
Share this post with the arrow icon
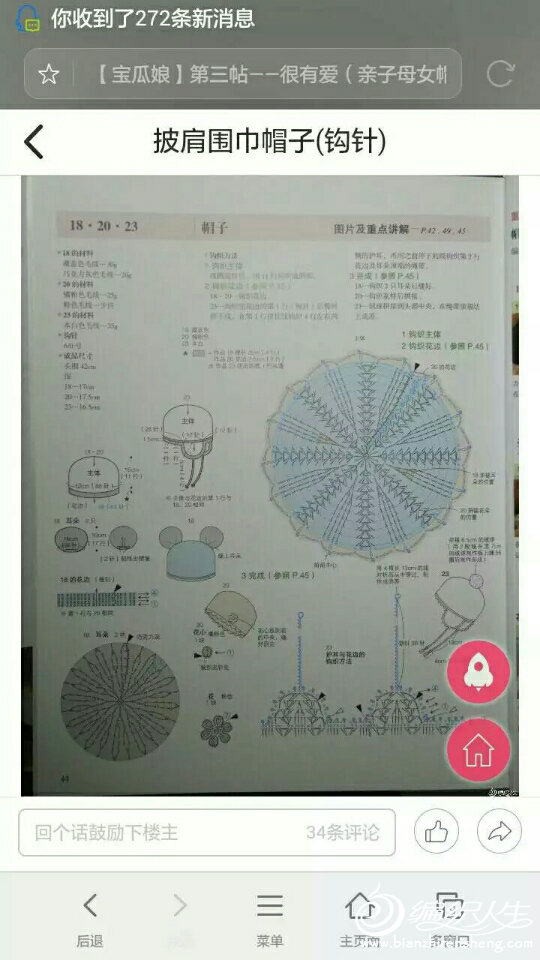click(x=499, y=831)
